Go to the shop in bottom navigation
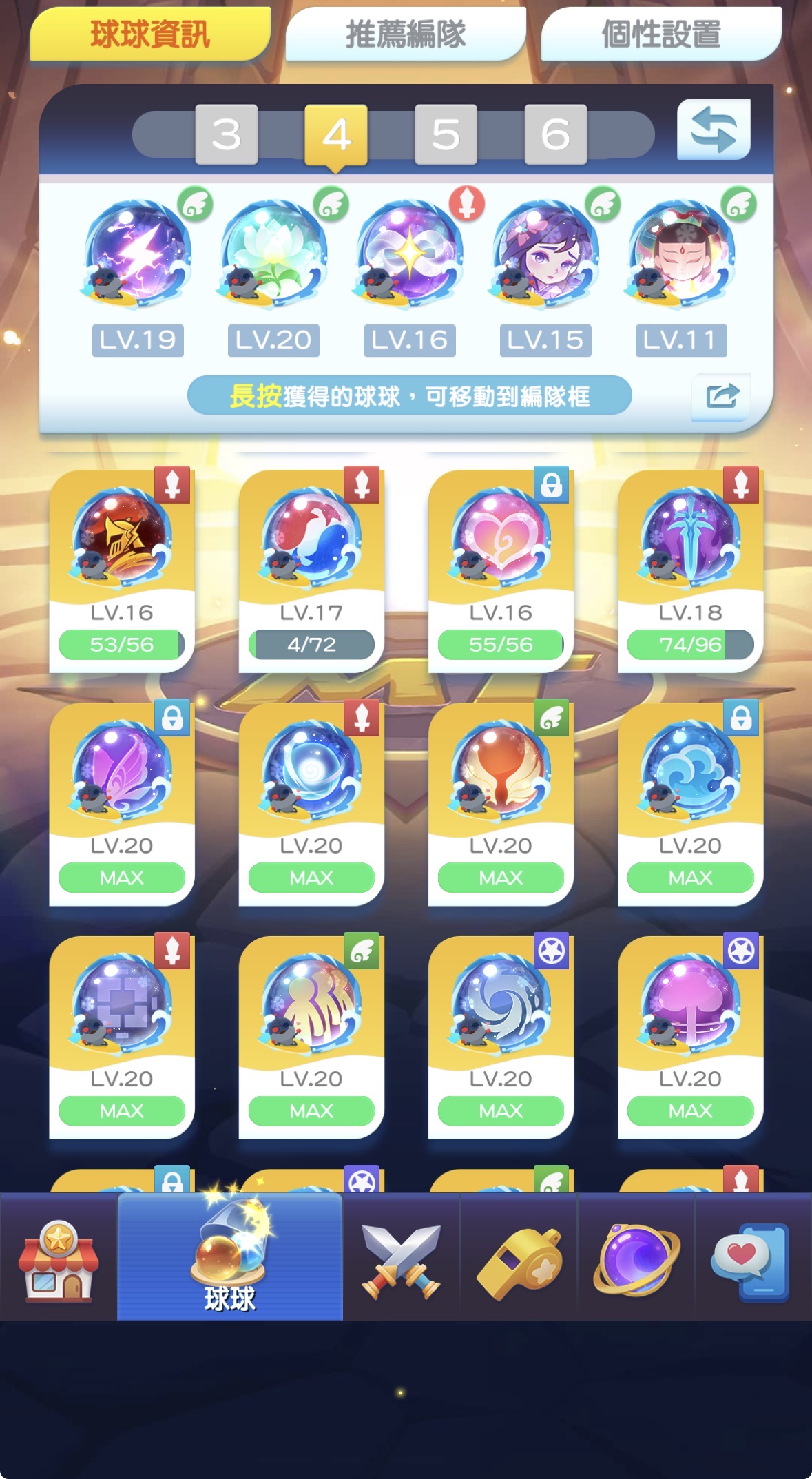The height and width of the screenshot is (1479, 812). point(59,1261)
